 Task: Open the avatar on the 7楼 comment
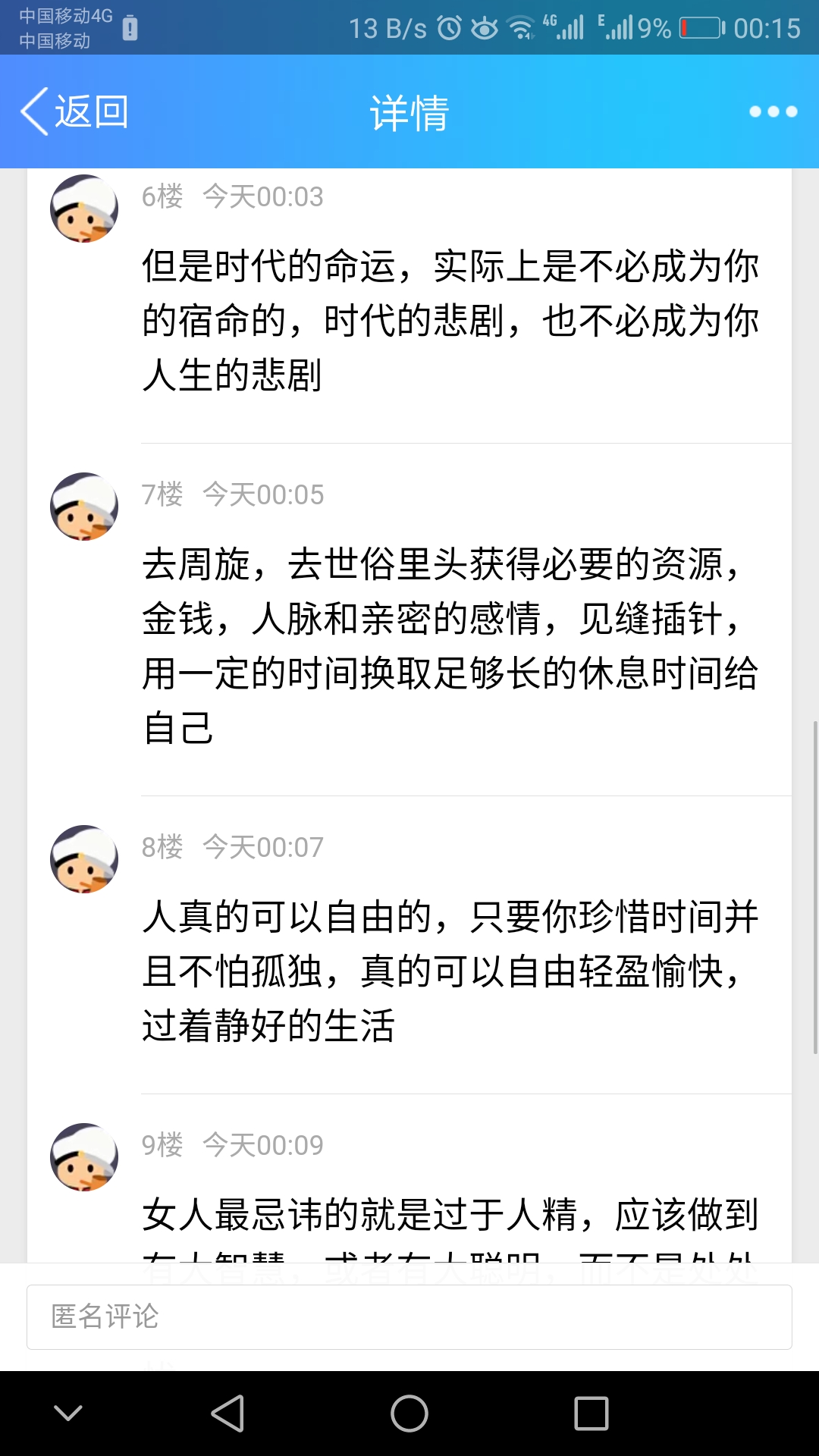(84, 507)
